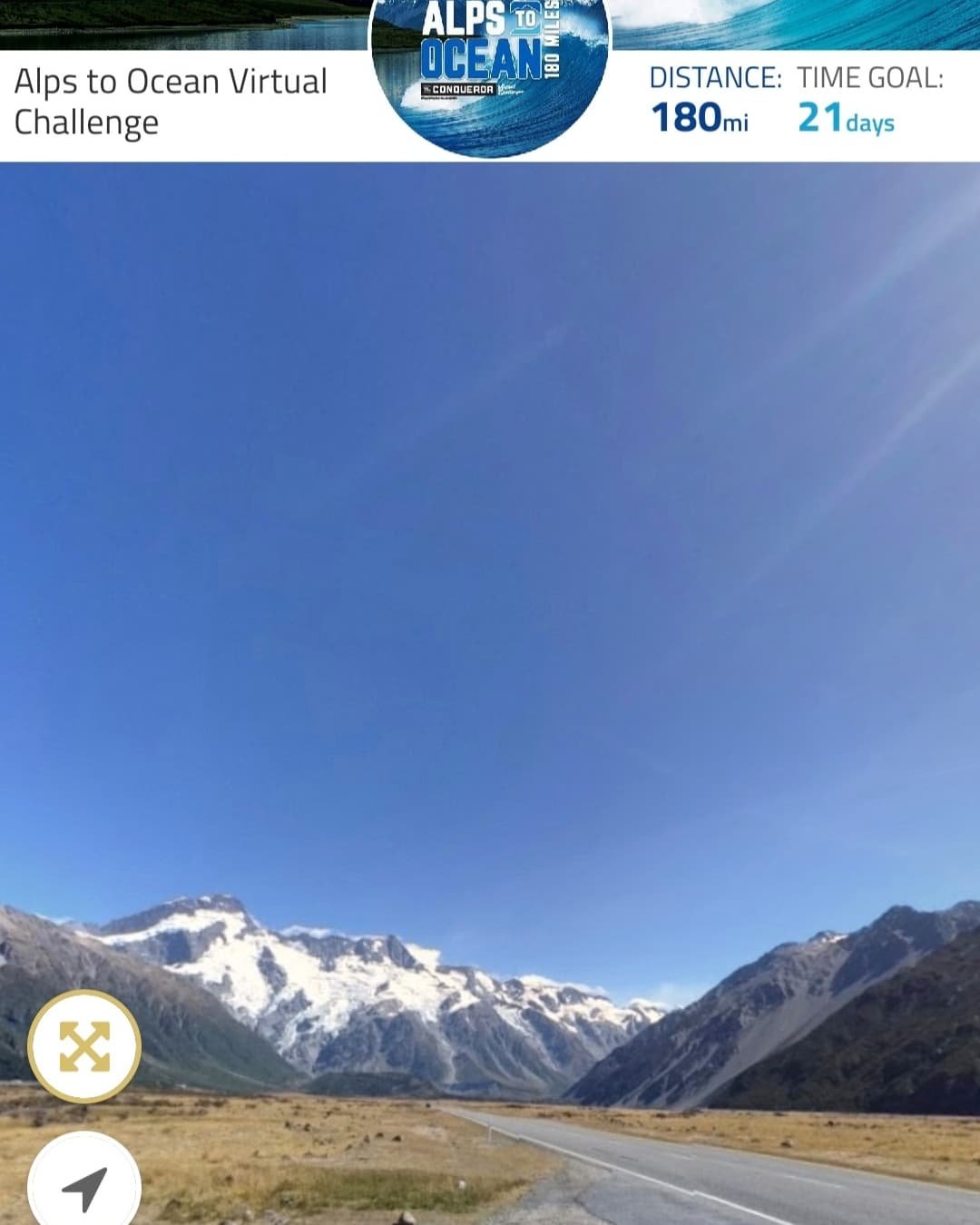Screen dimensions: 980x1225
Task: Expand the street view to fullscreen
Action: [x=84, y=1046]
